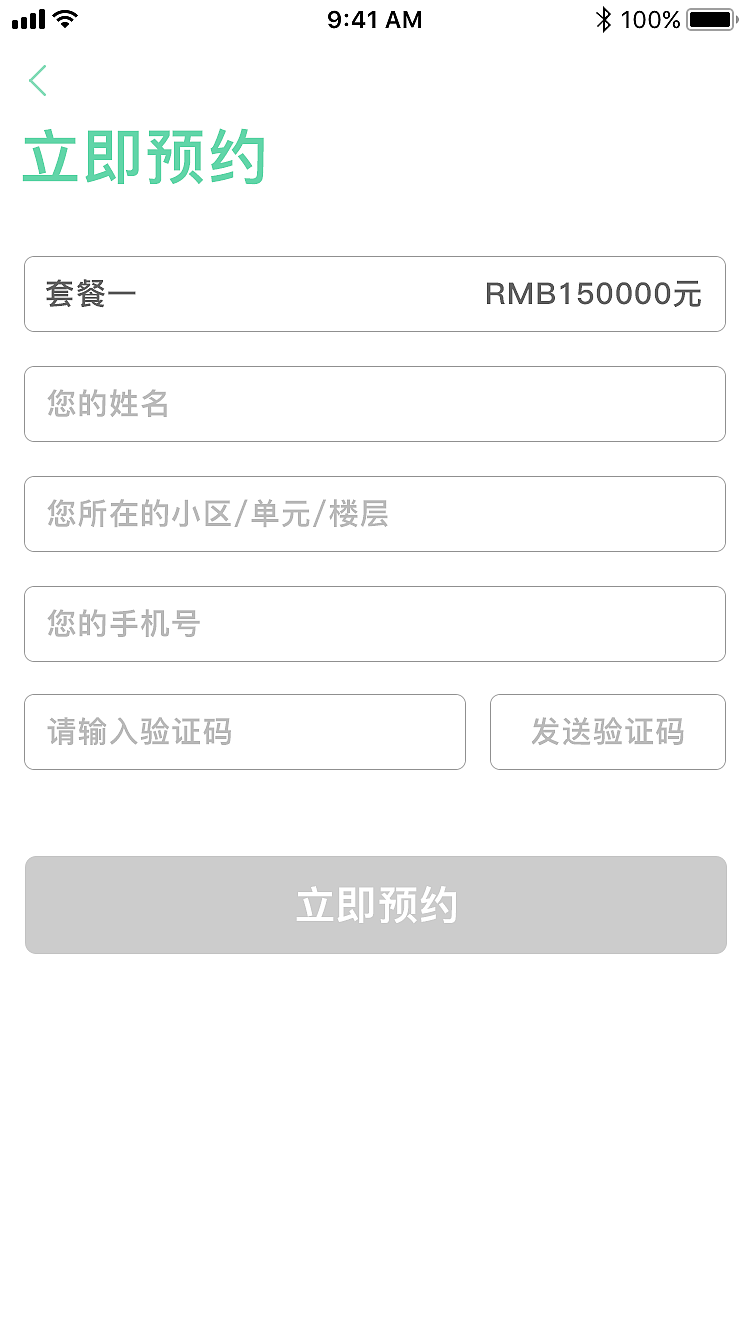Image resolution: width=750 pixels, height=1334 pixels.
Task: Click the green back navigation control
Action: 37,80
